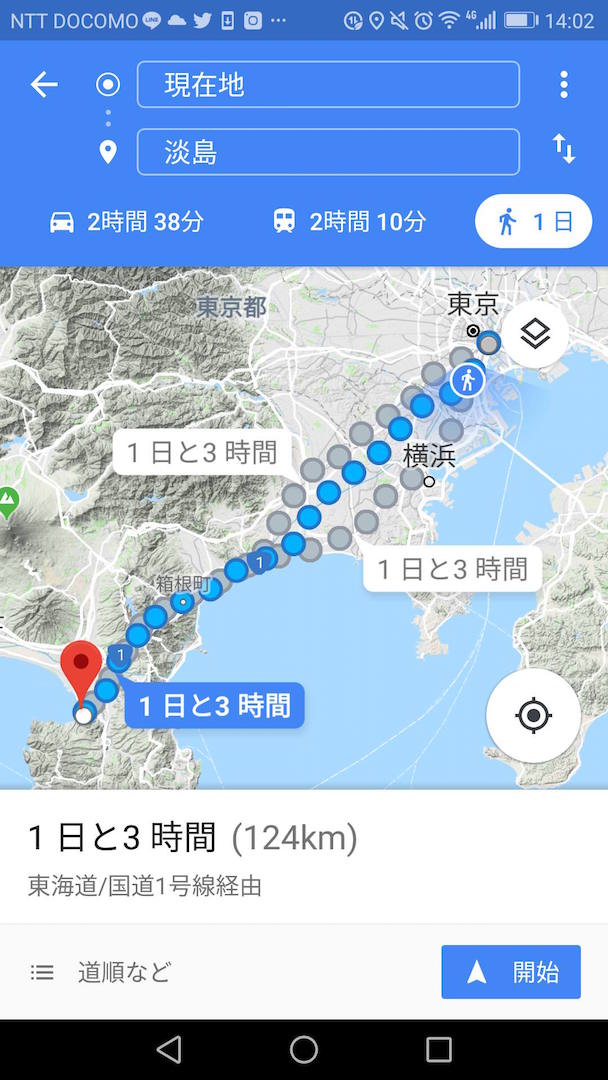Select the walking mode tab, 1日
This screenshot has width=608, height=1080.
[x=534, y=221]
